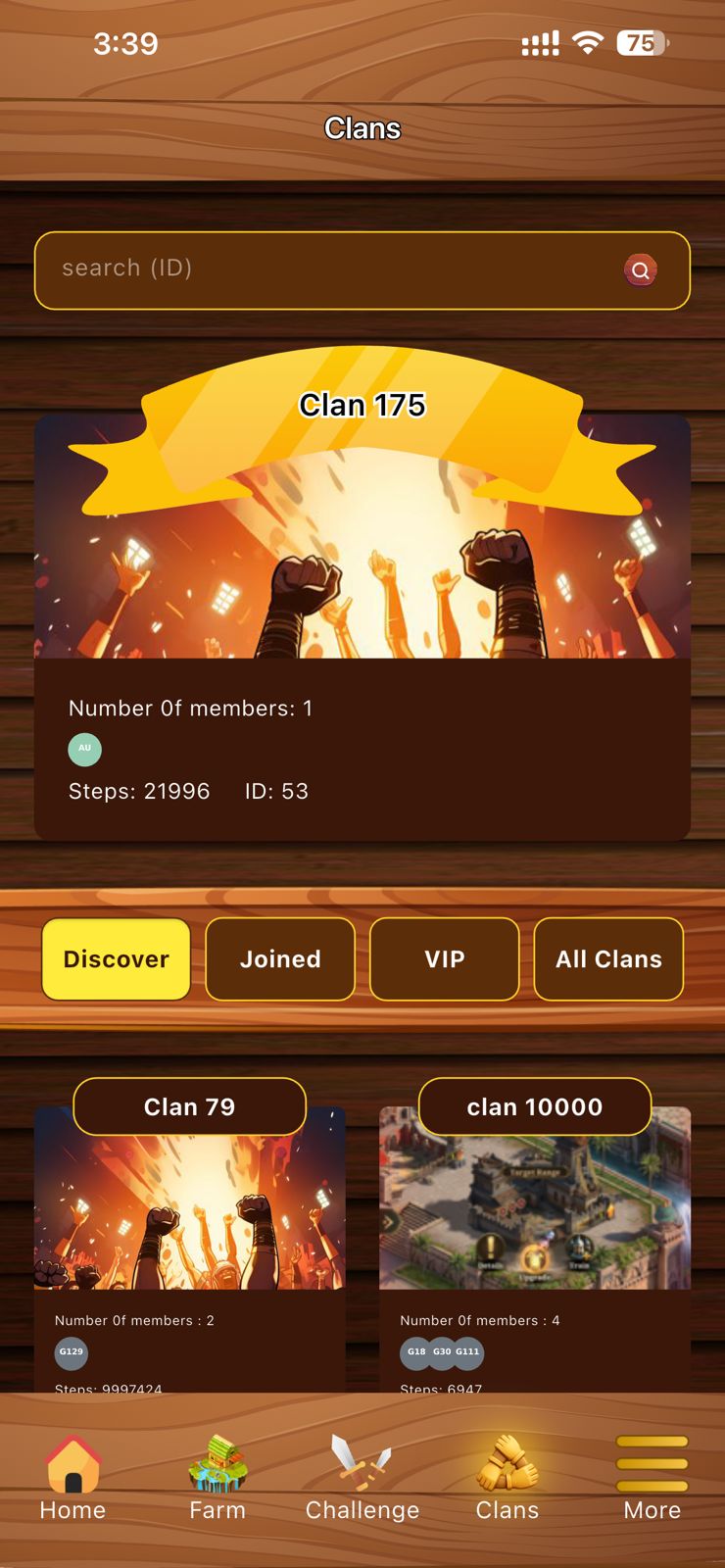This screenshot has width=725, height=1568.
Task: Show VIP clans
Action: [x=445, y=959]
